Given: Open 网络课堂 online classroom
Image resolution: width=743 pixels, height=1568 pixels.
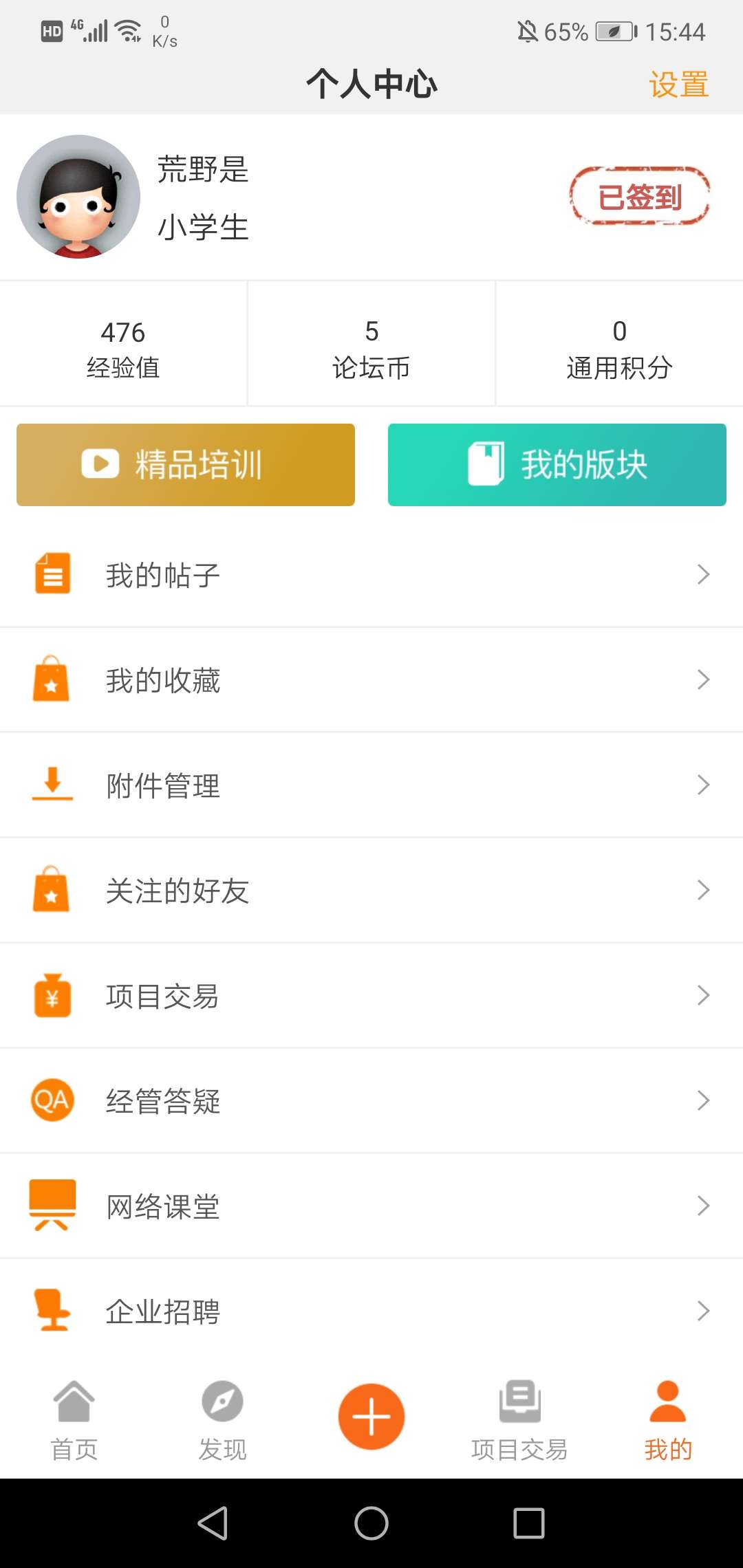Looking at the screenshot, I should 371,1206.
